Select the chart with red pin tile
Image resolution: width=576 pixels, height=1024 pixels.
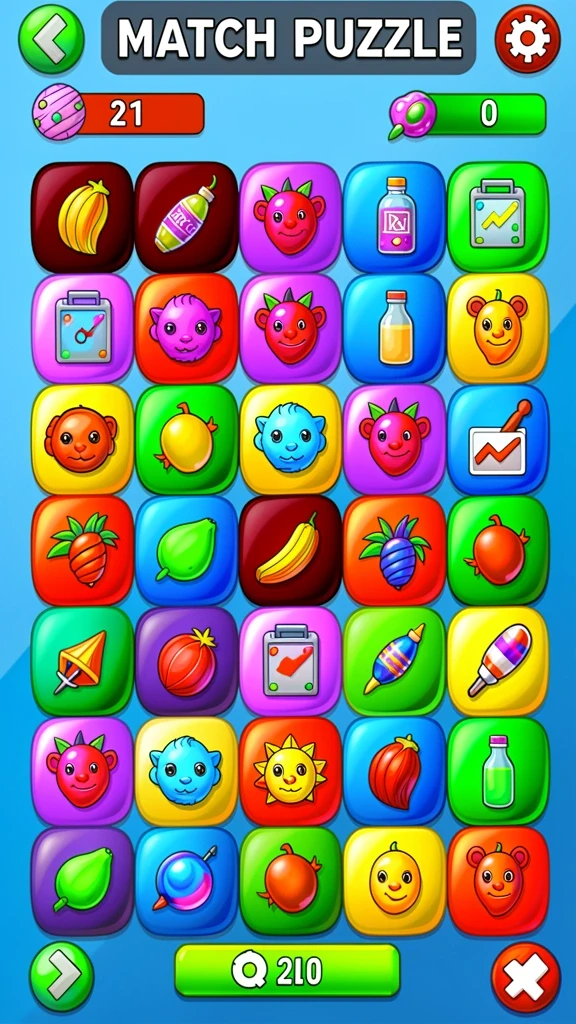point(498,439)
